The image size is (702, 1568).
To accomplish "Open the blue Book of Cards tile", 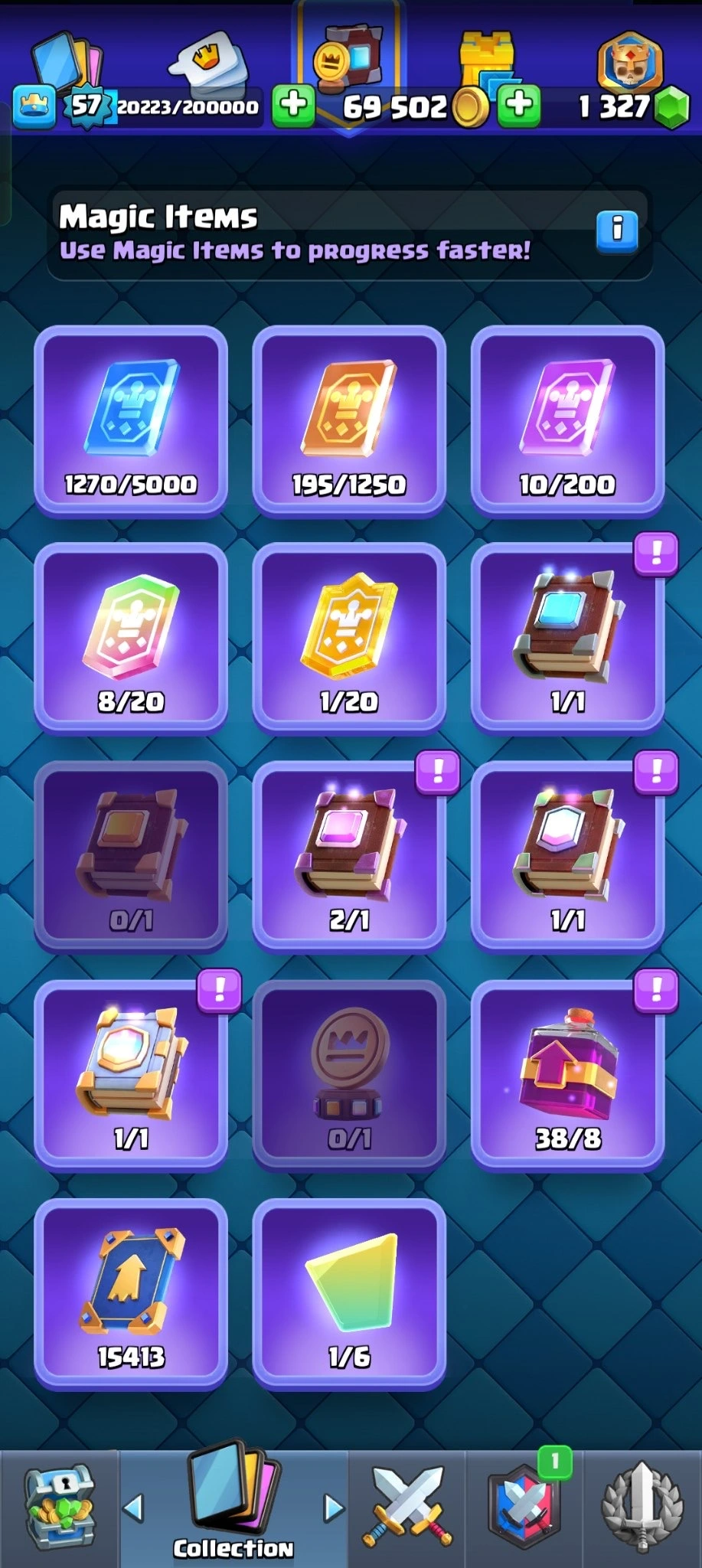I will [x=567, y=638].
